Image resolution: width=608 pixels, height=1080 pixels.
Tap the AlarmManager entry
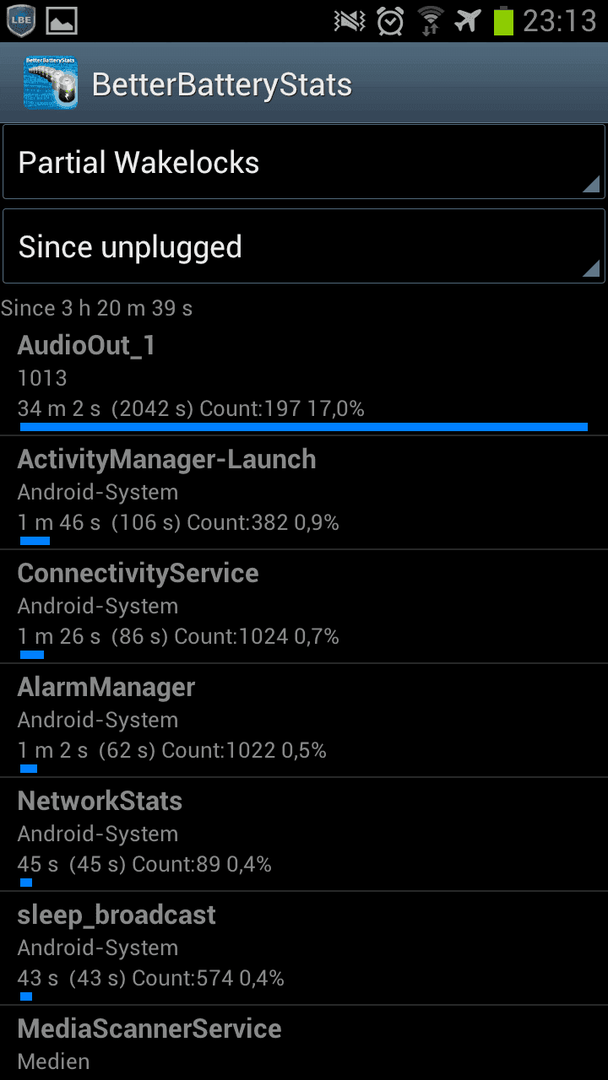pyautogui.click(x=304, y=720)
